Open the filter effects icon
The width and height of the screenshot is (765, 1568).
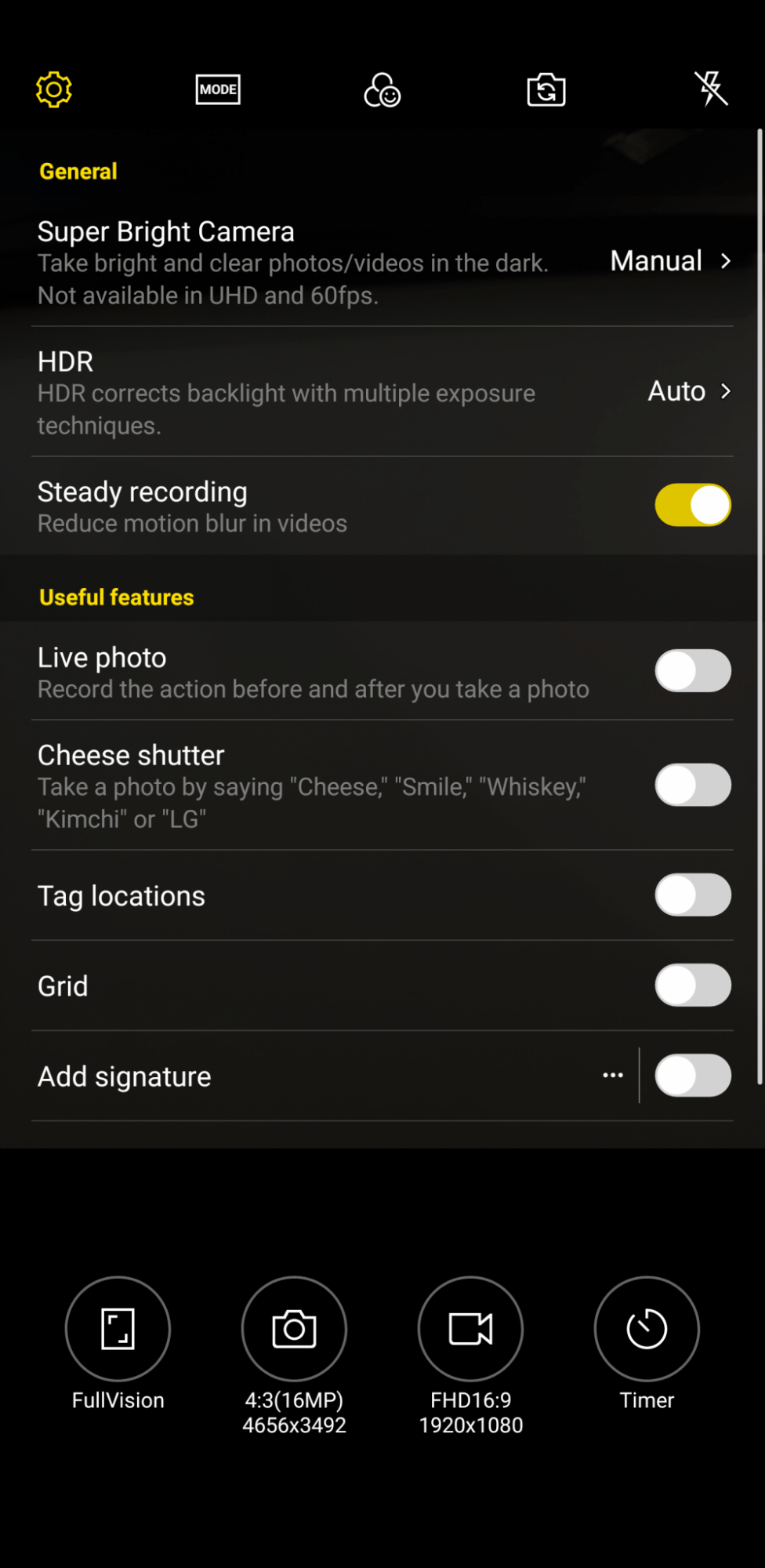(x=382, y=90)
